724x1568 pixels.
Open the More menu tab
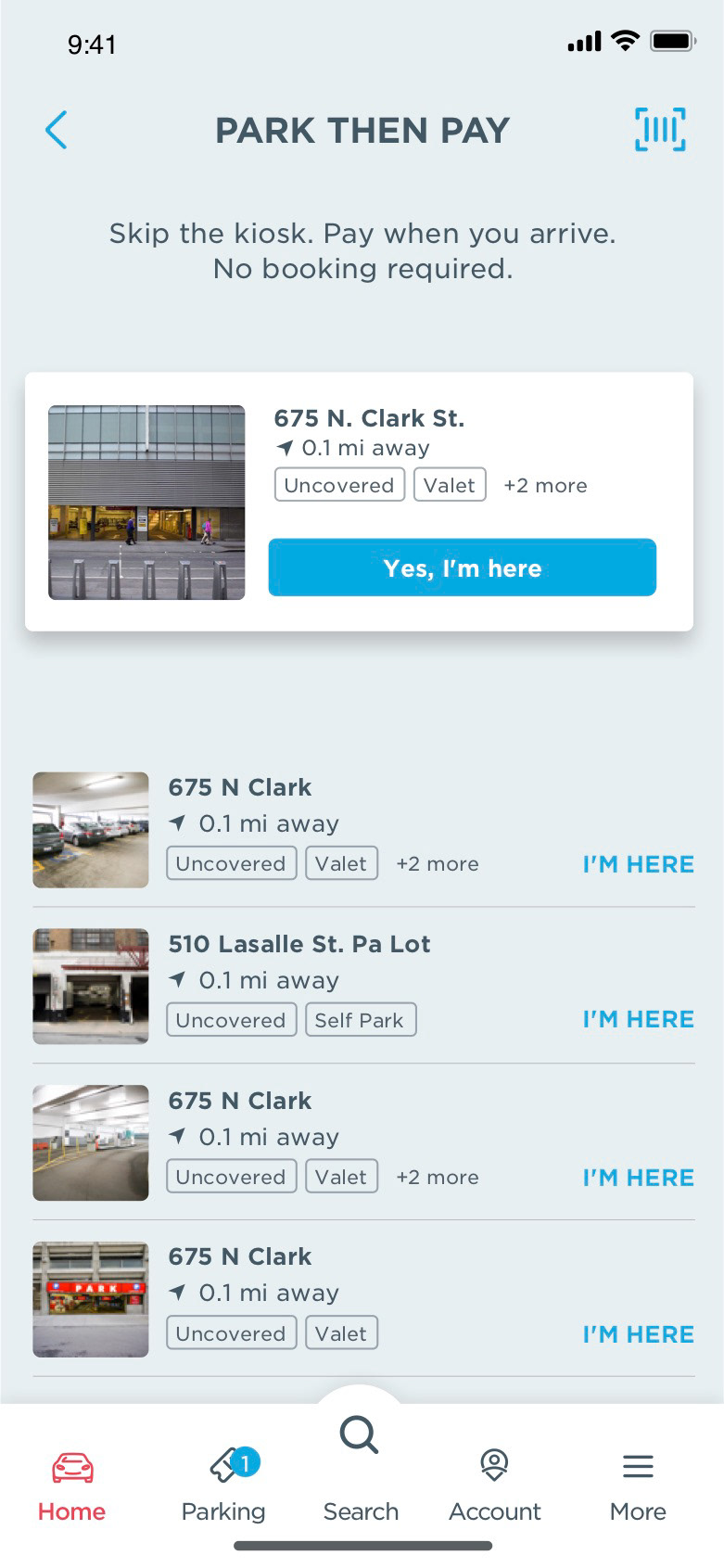638,1486
